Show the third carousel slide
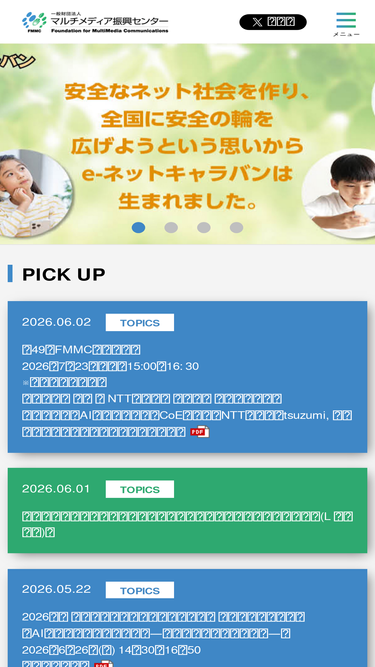Screen dimensions: 375x667 (204, 228)
